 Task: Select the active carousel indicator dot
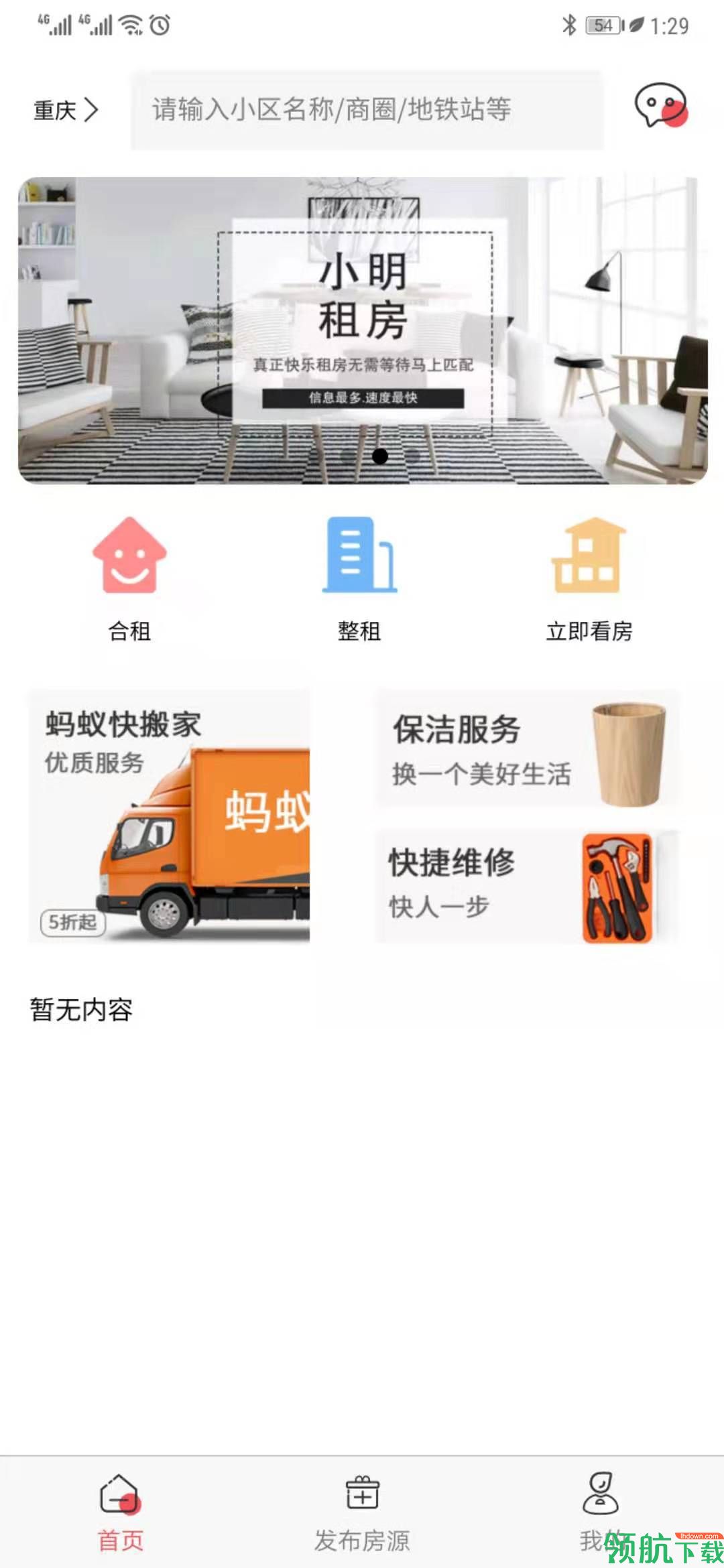381,457
